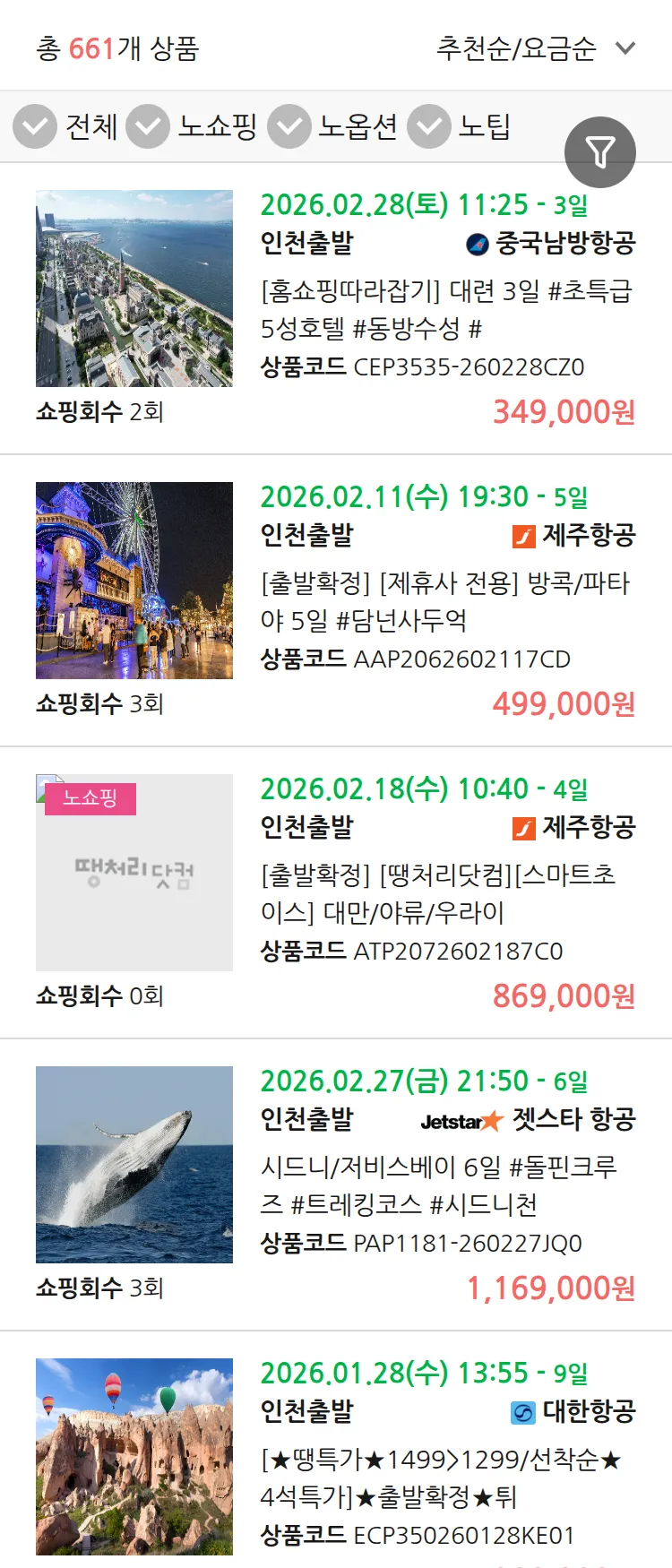This screenshot has width=672, height=1568.
Task: Toggle the 노팁 filter checkmark
Action: coord(428,126)
